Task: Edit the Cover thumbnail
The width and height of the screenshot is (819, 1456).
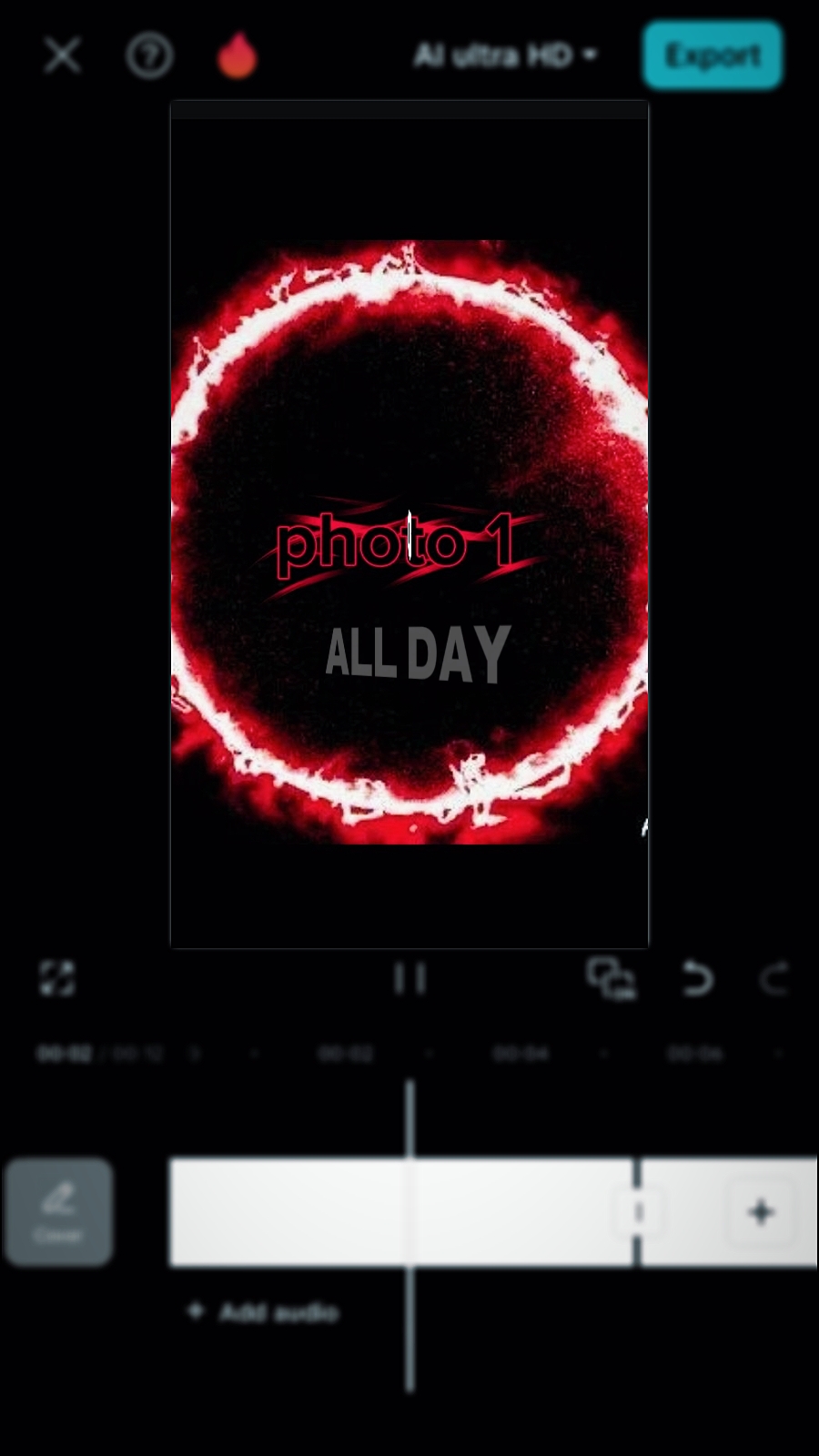Action: 58,1212
